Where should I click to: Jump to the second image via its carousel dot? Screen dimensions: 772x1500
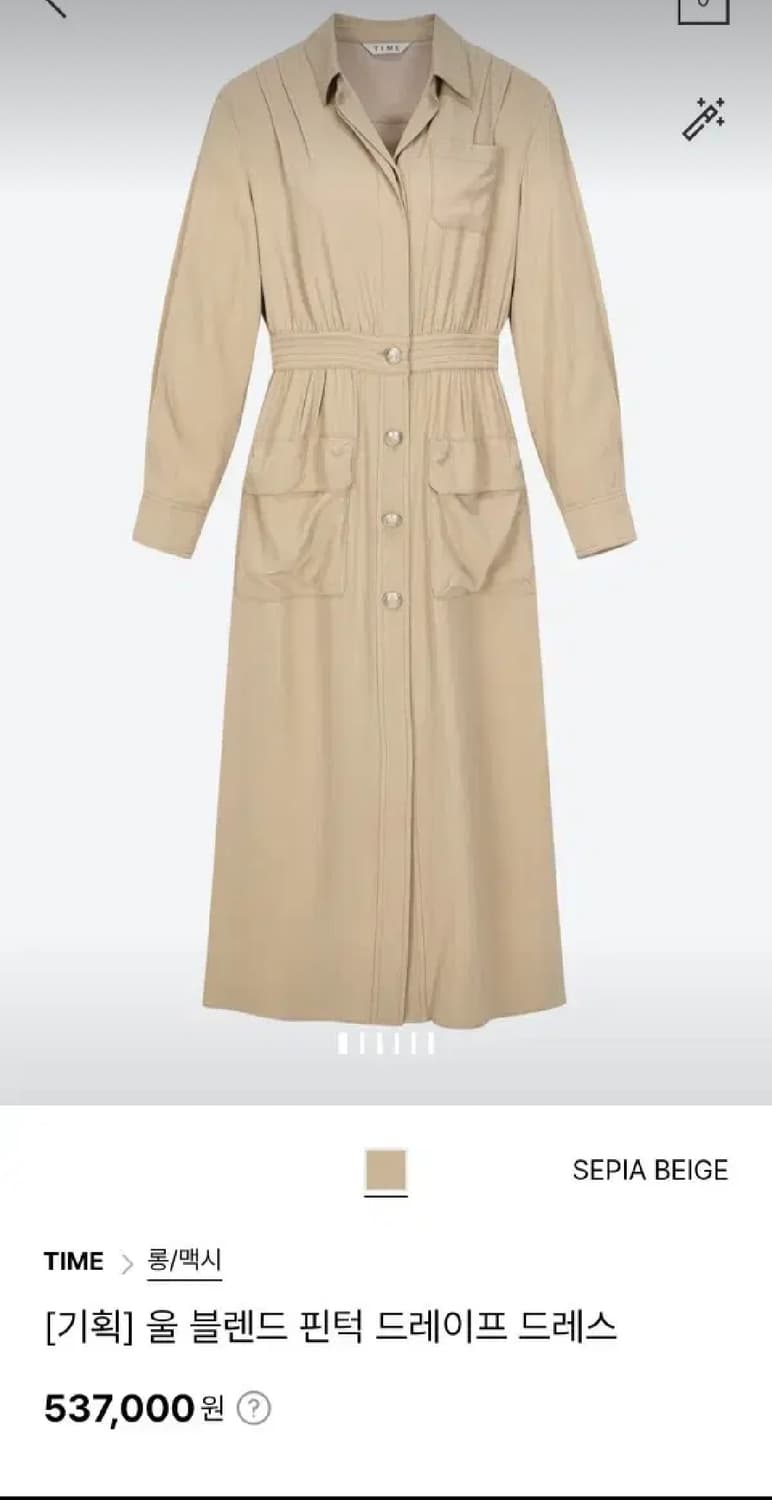click(x=364, y=1044)
